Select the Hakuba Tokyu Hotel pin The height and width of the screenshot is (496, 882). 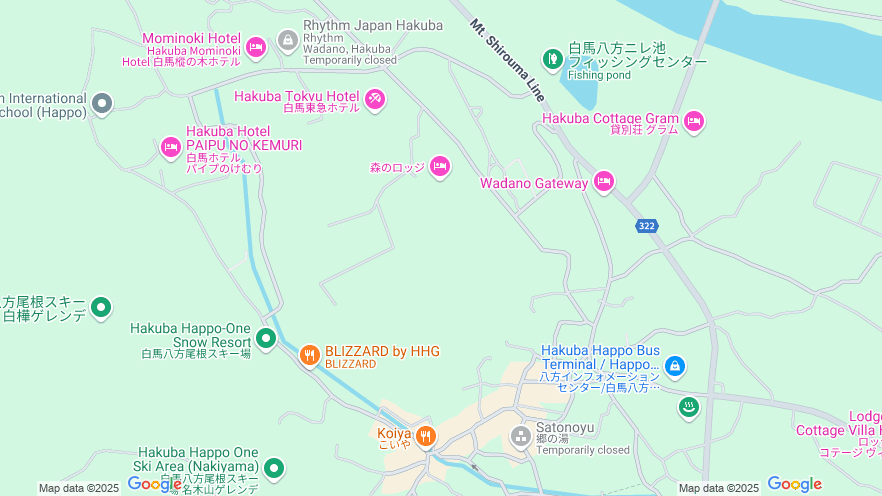point(375,98)
